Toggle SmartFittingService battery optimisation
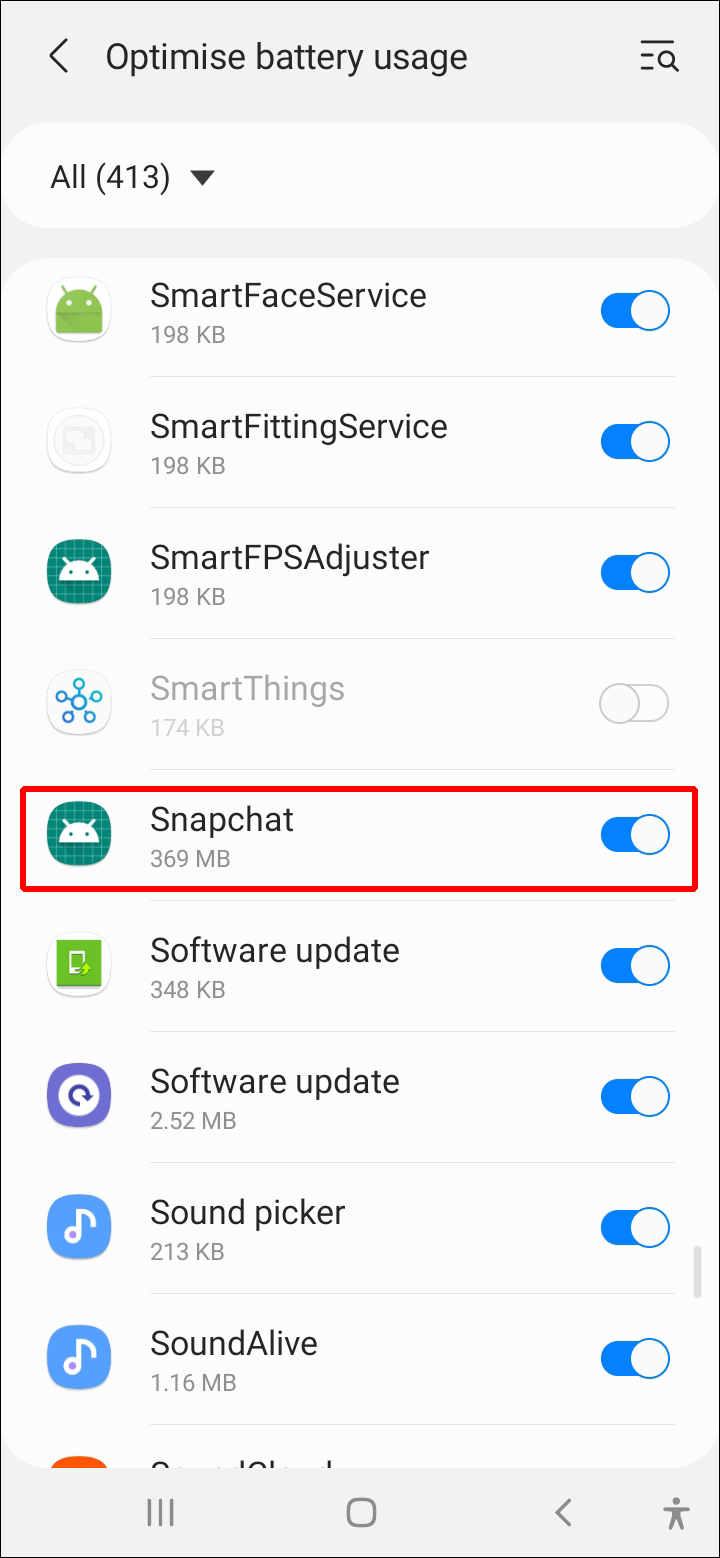 634,442
